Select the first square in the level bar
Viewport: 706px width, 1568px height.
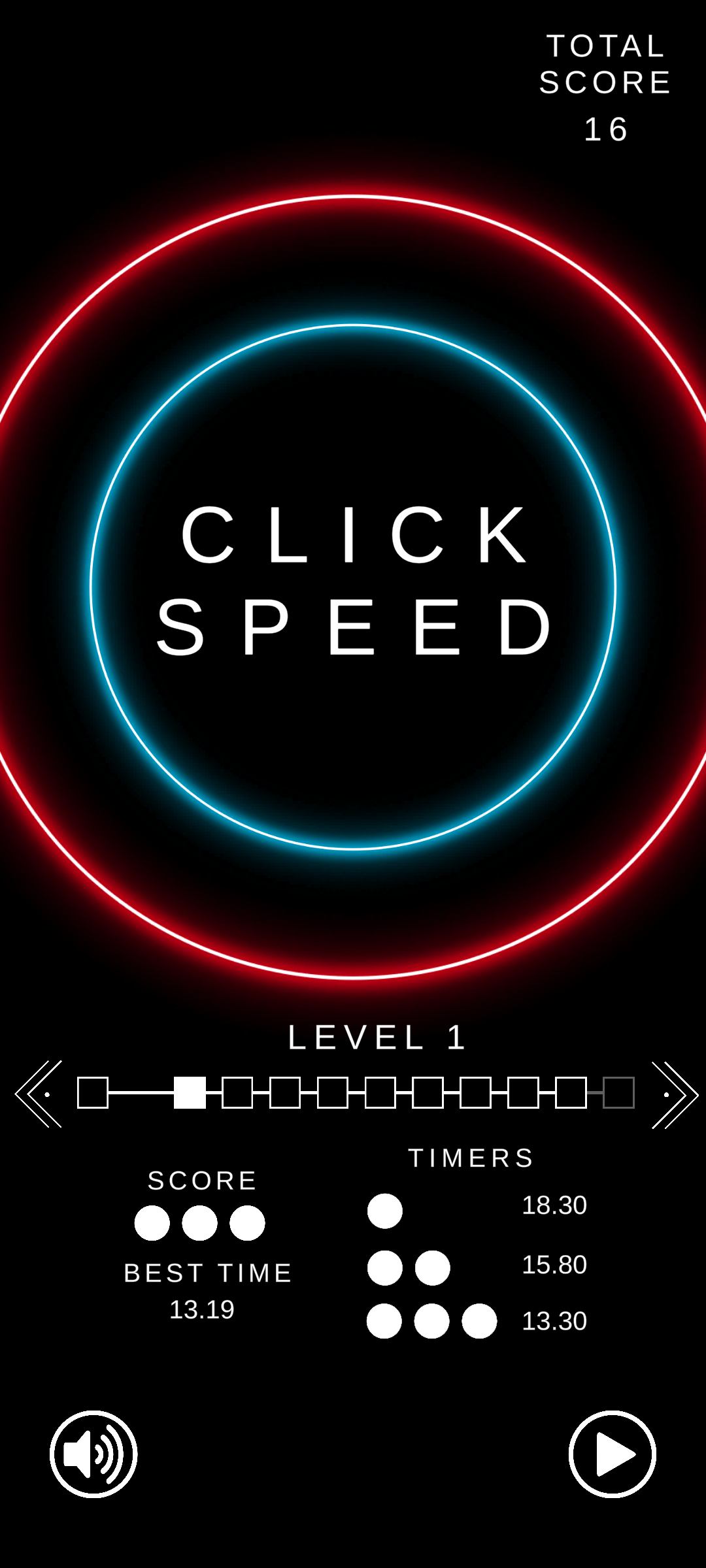point(93,1093)
